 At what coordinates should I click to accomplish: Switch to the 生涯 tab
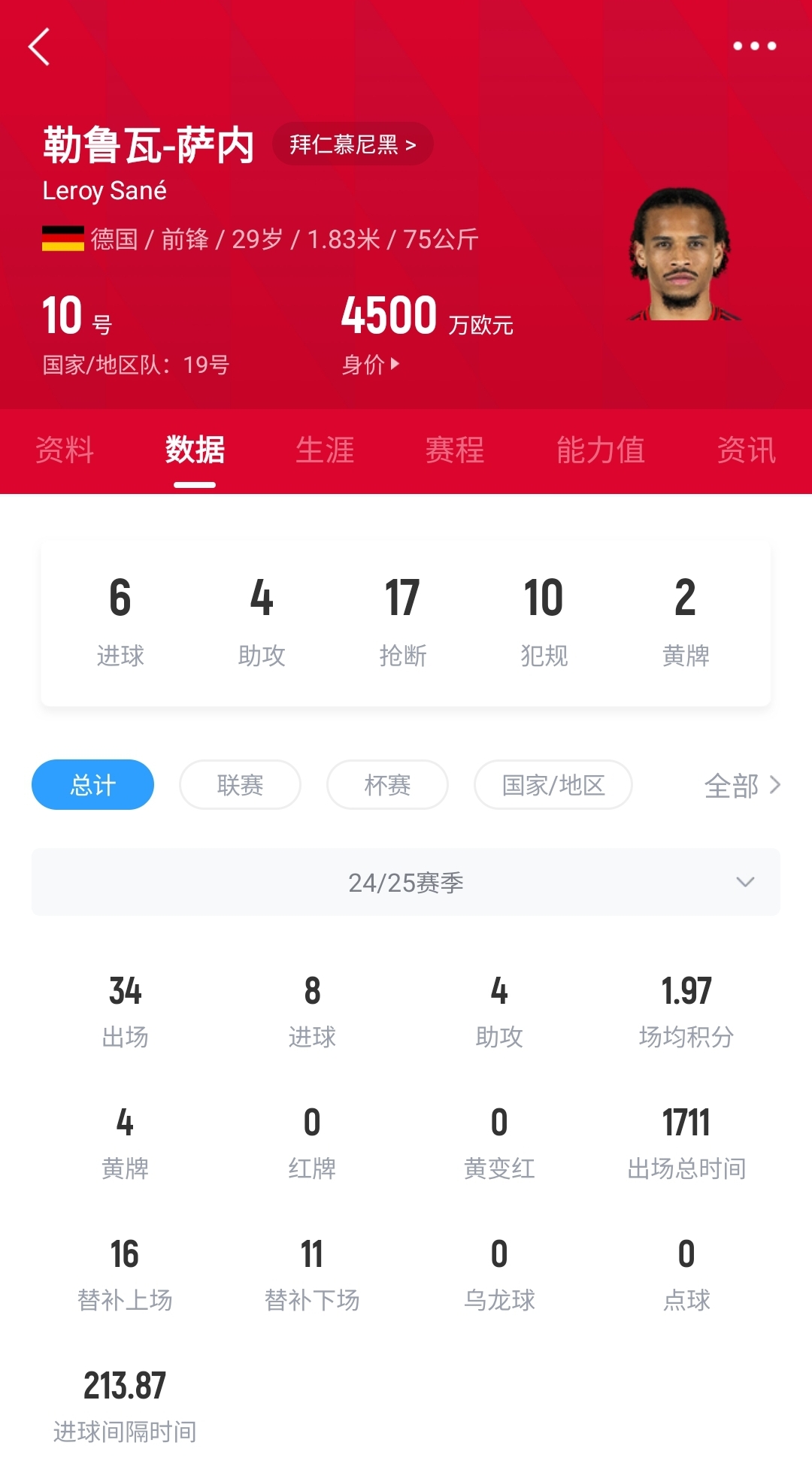pyautogui.click(x=325, y=450)
